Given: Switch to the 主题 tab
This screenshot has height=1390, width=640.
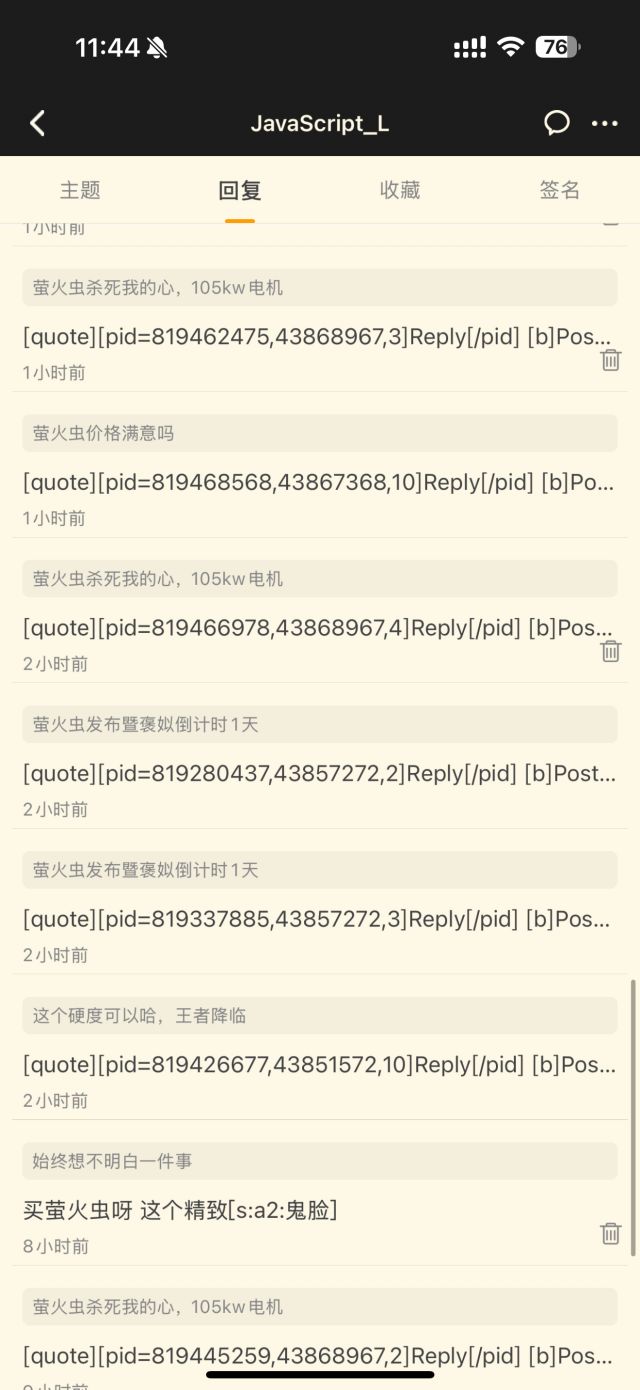Looking at the screenshot, I should [x=80, y=190].
